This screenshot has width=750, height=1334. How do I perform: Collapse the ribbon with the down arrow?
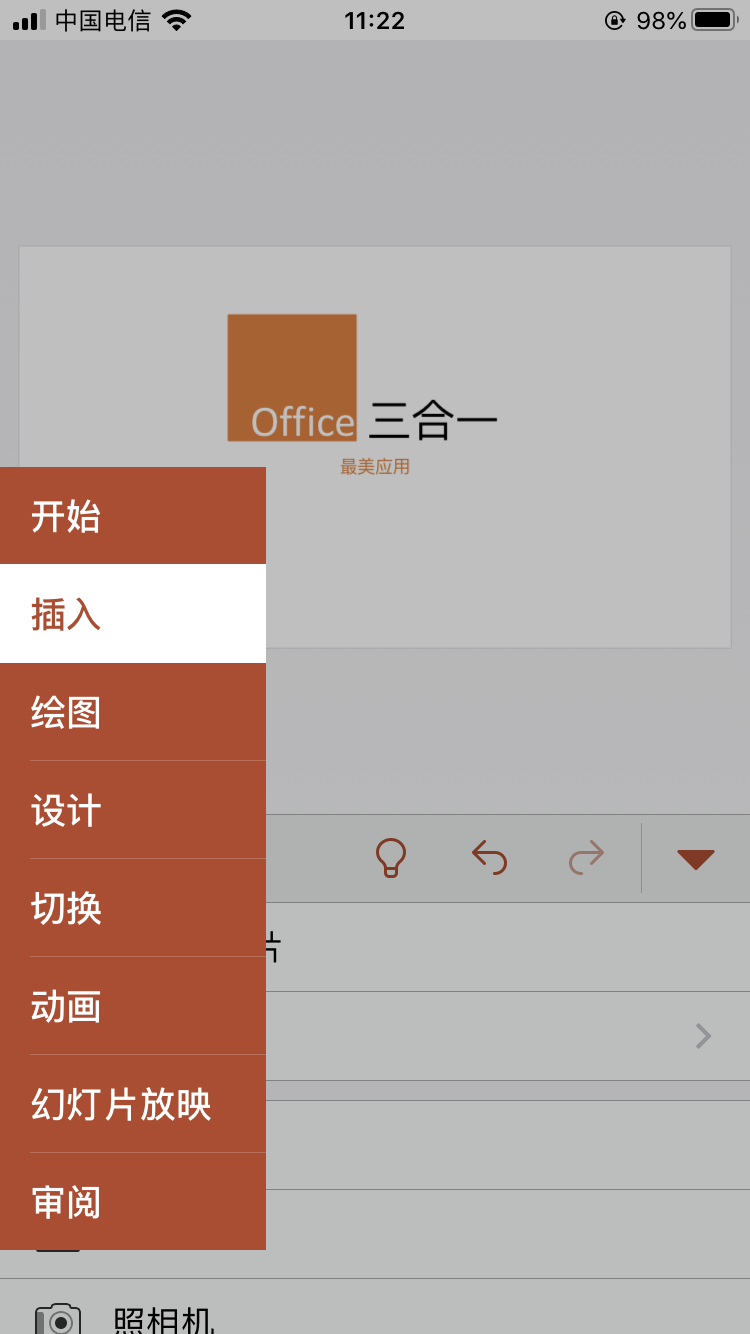tap(695, 859)
